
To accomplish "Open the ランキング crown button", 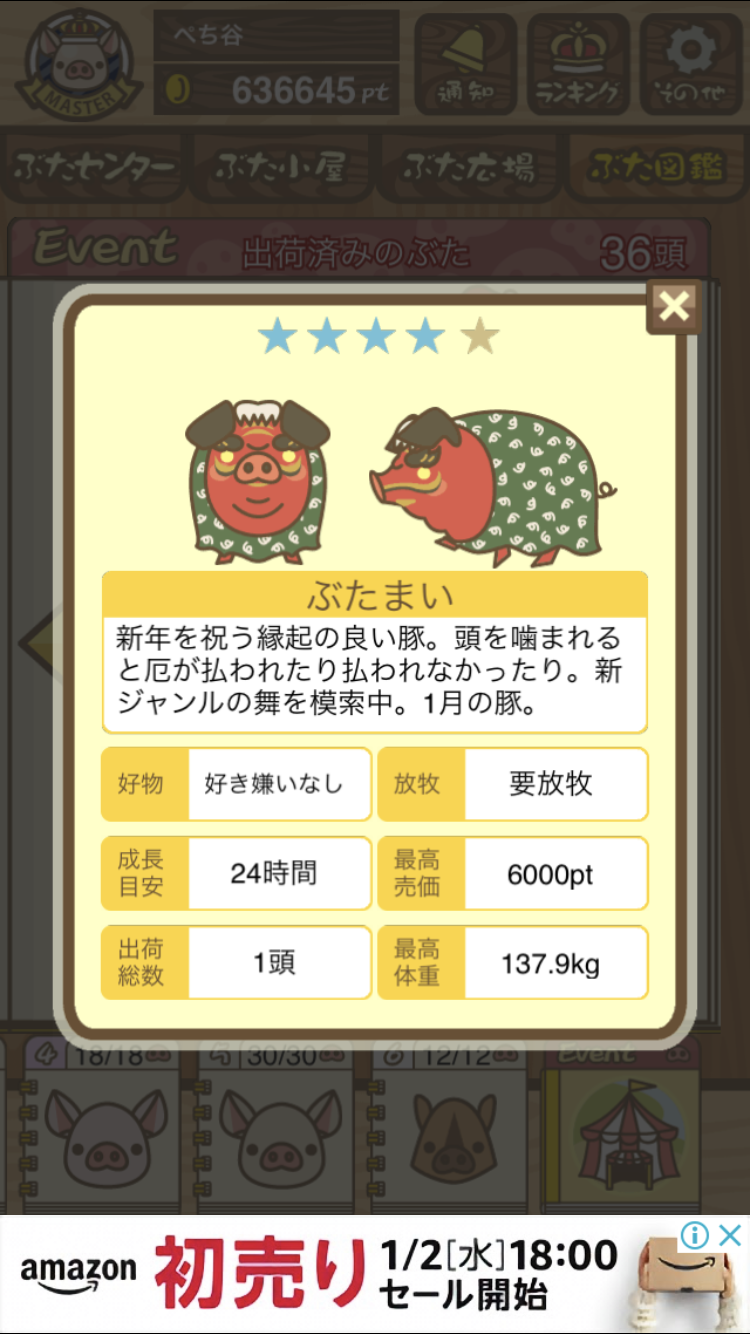I will coord(578,62).
